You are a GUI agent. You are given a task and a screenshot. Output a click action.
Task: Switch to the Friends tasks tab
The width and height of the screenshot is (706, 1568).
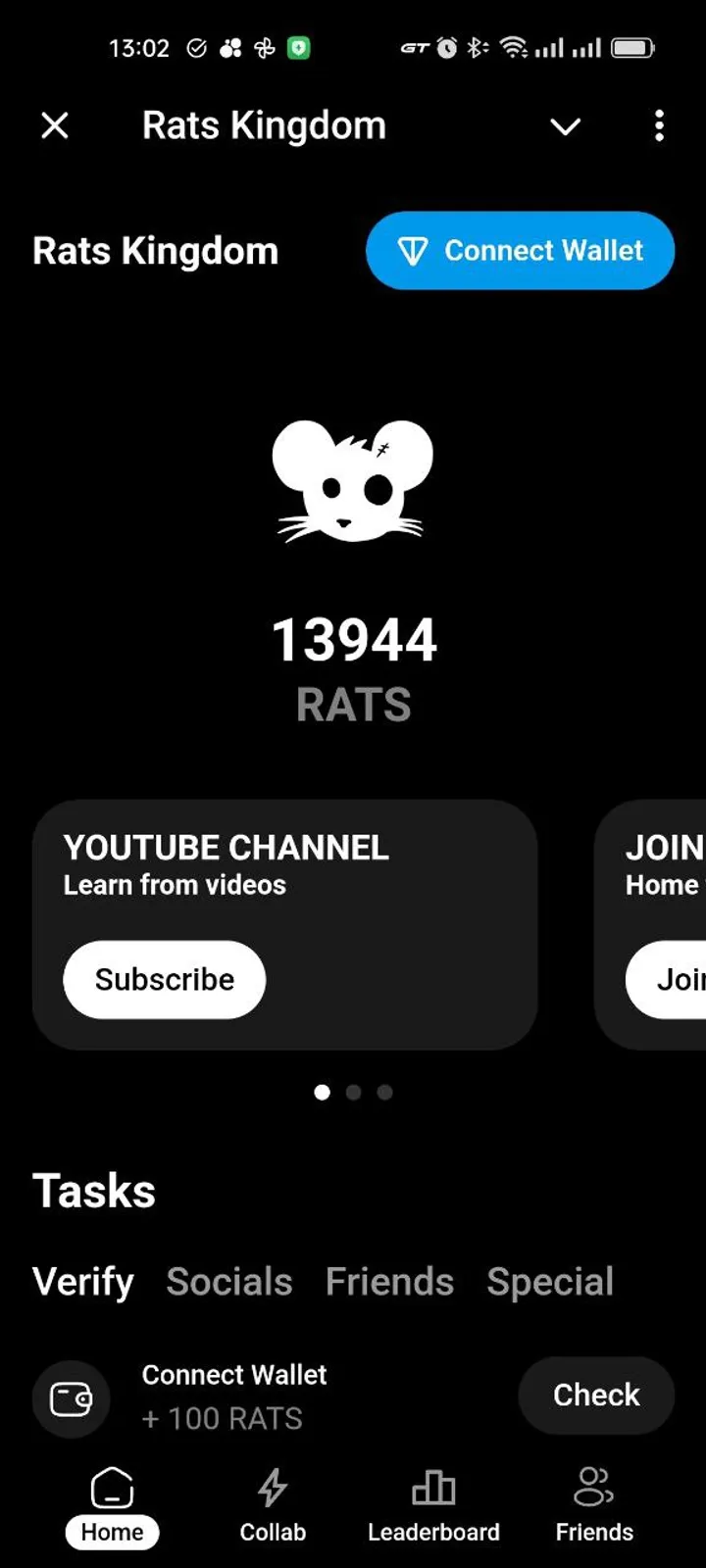pyautogui.click(x=389, y=1282)
